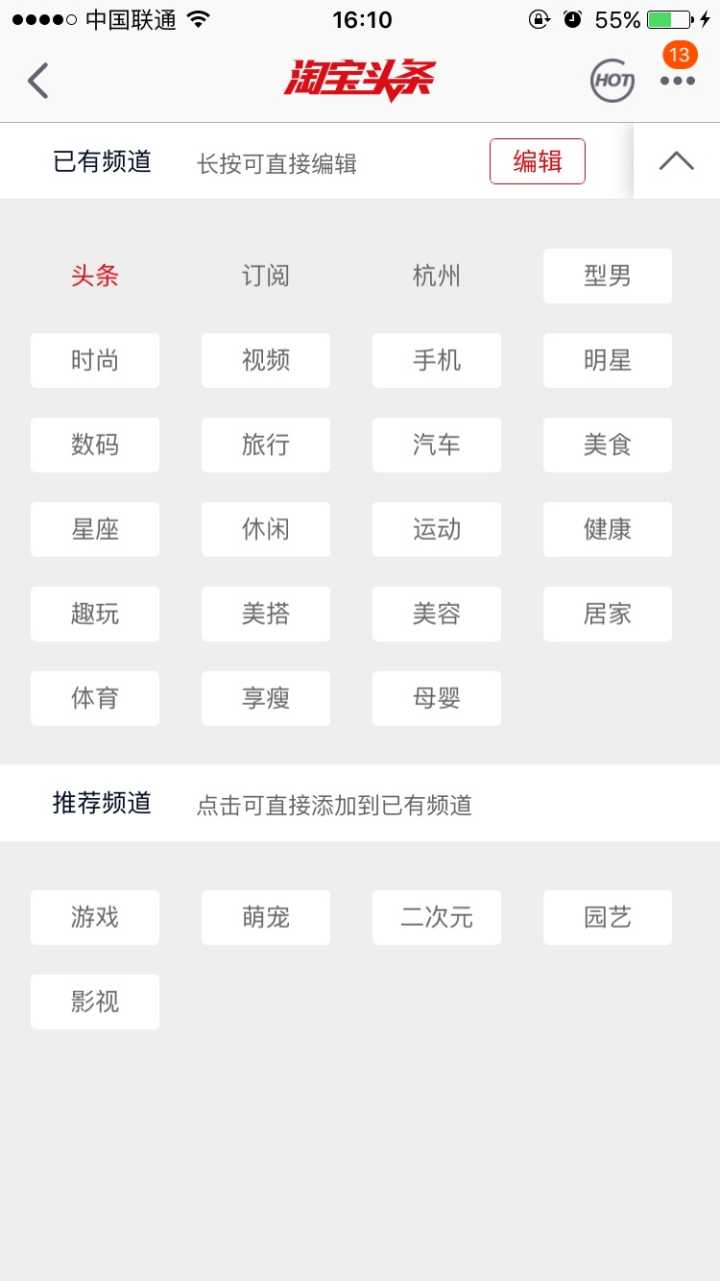
Task: Open the three-dot overflow menu
Action: [677, 81]
